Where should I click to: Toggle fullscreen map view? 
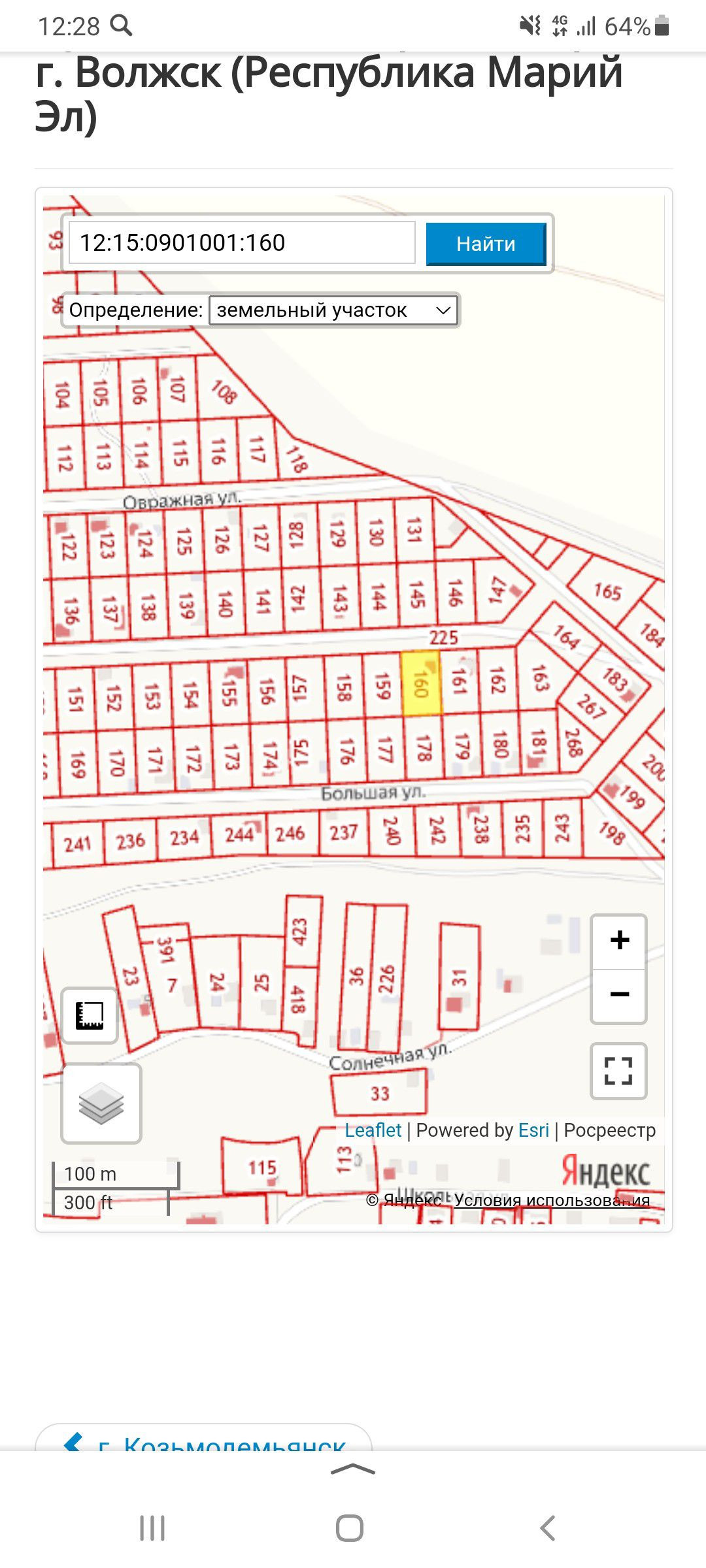(x=618, y=1071)
